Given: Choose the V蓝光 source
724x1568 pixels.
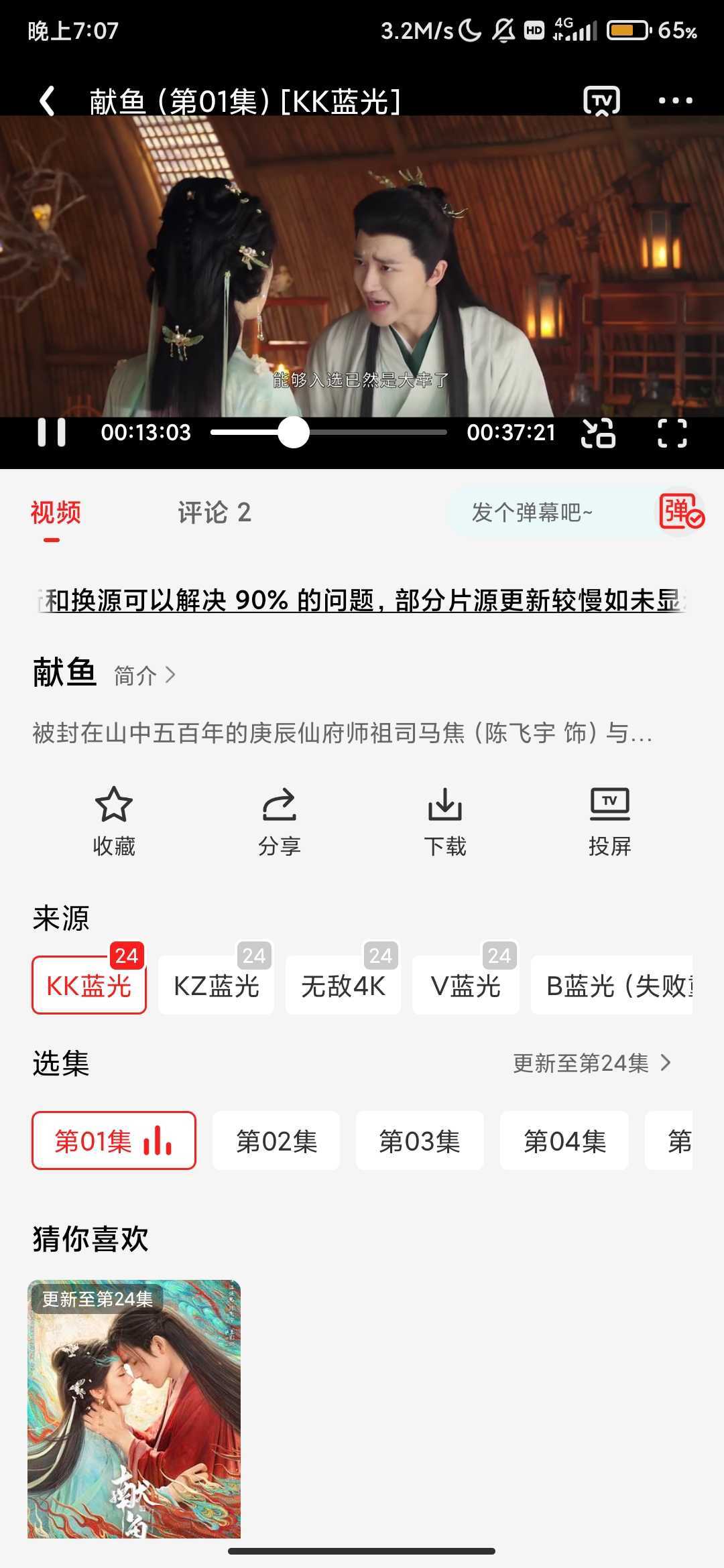Looking at the screenshot, I should coord(465,986).
